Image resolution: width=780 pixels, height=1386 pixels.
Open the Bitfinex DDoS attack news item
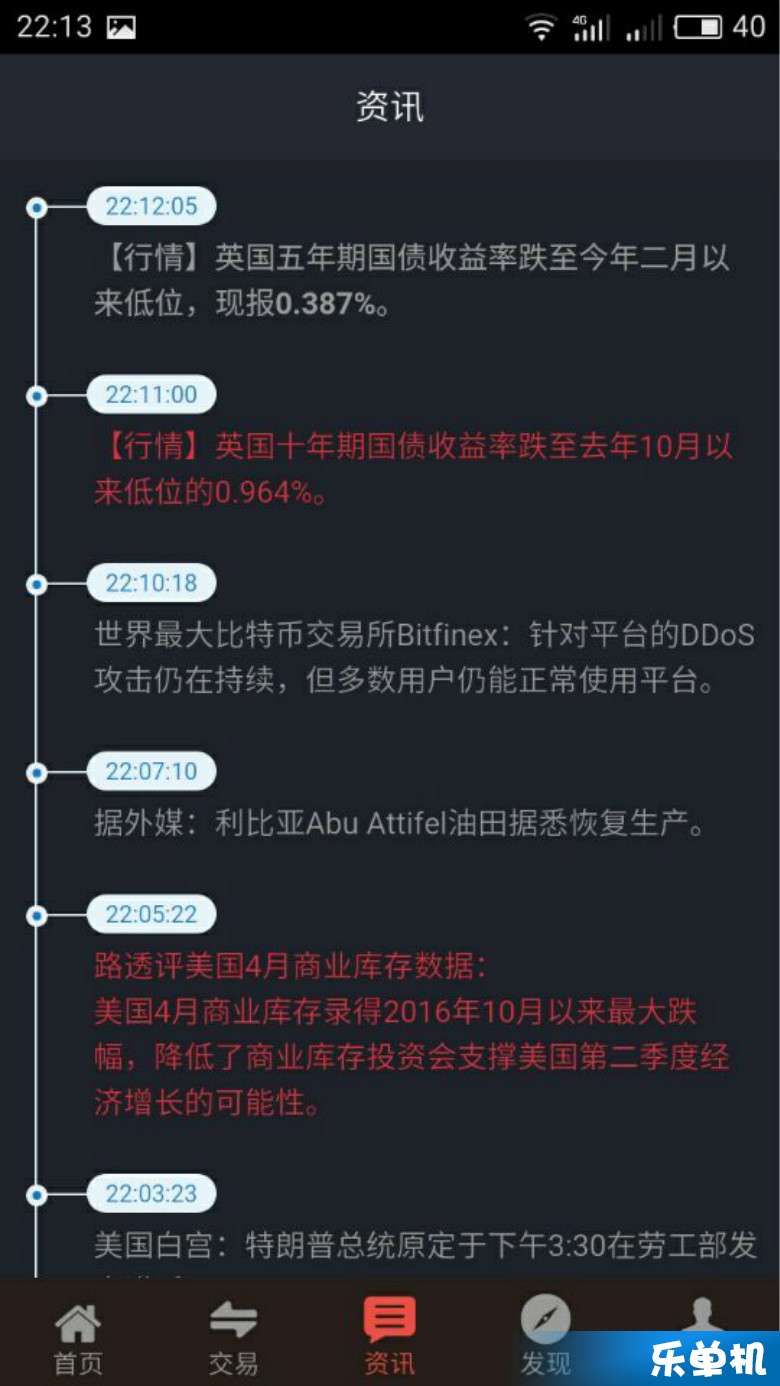click(423, 659)
